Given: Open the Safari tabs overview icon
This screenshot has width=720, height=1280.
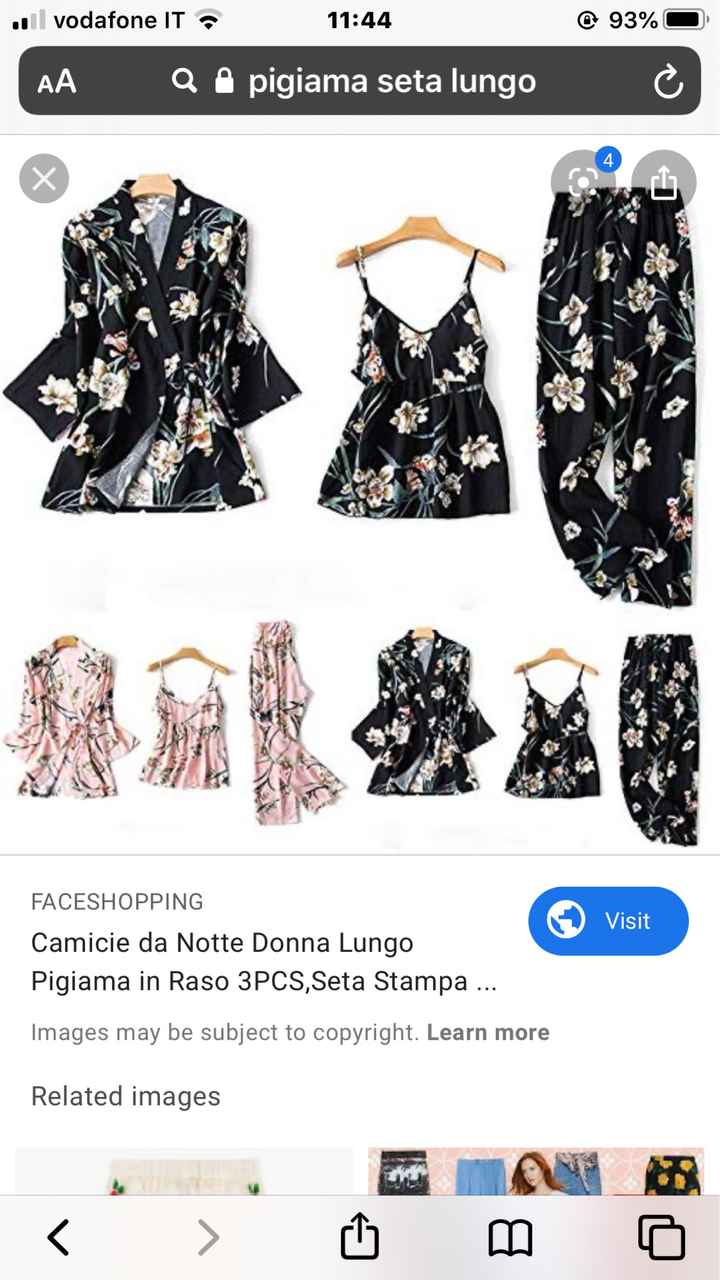Looking at the screenshot, I should (660, 1237).
